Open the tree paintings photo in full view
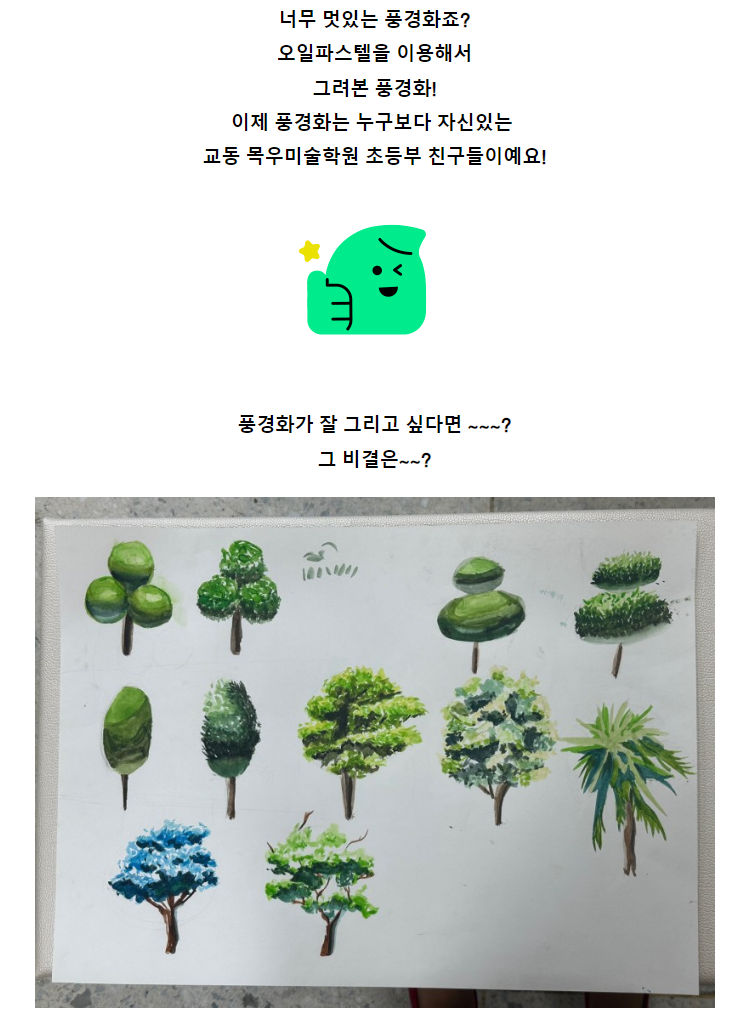The height and width of the screenshot is (1009, 745). click(374, 750)
